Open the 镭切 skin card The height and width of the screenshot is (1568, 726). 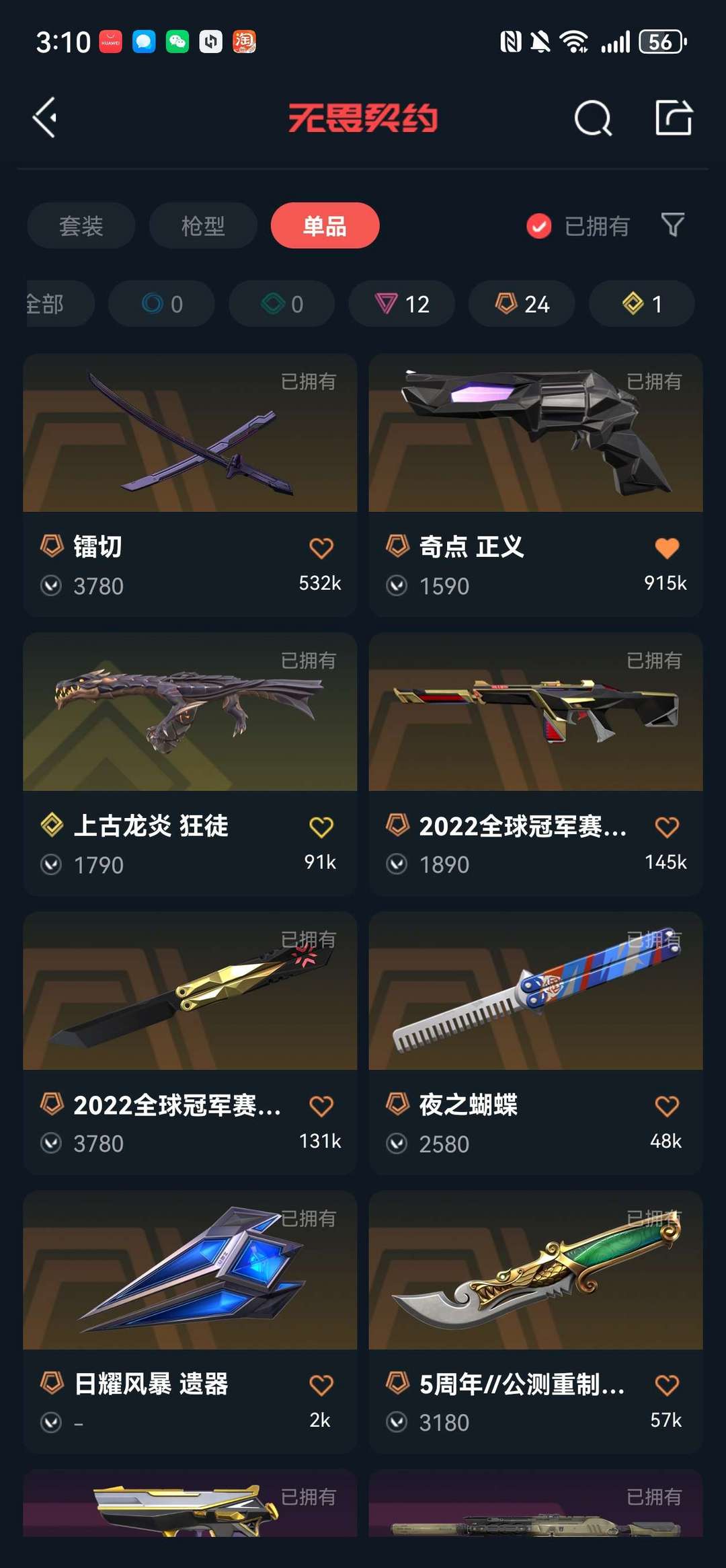click(190, 485)
